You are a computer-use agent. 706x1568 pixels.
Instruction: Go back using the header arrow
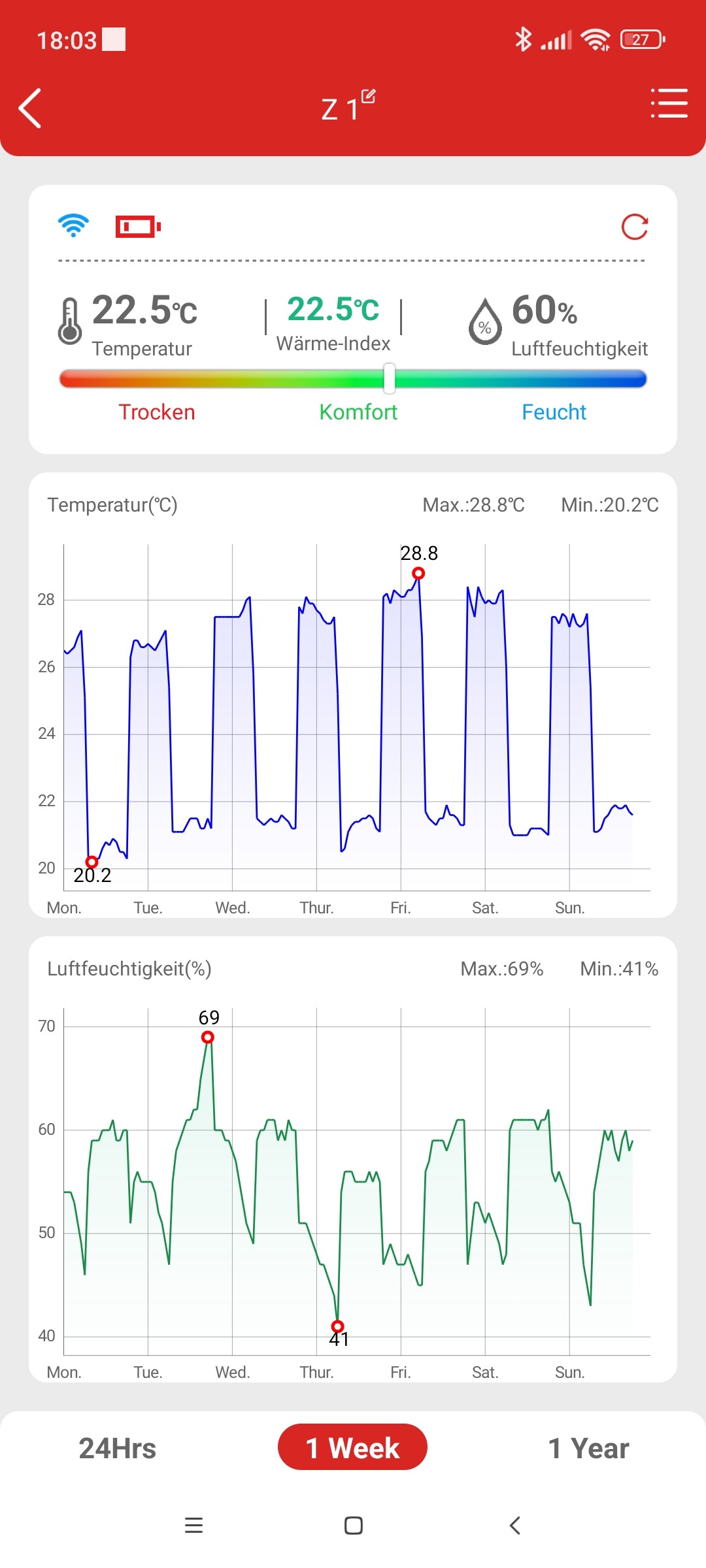tap(30, 108)
